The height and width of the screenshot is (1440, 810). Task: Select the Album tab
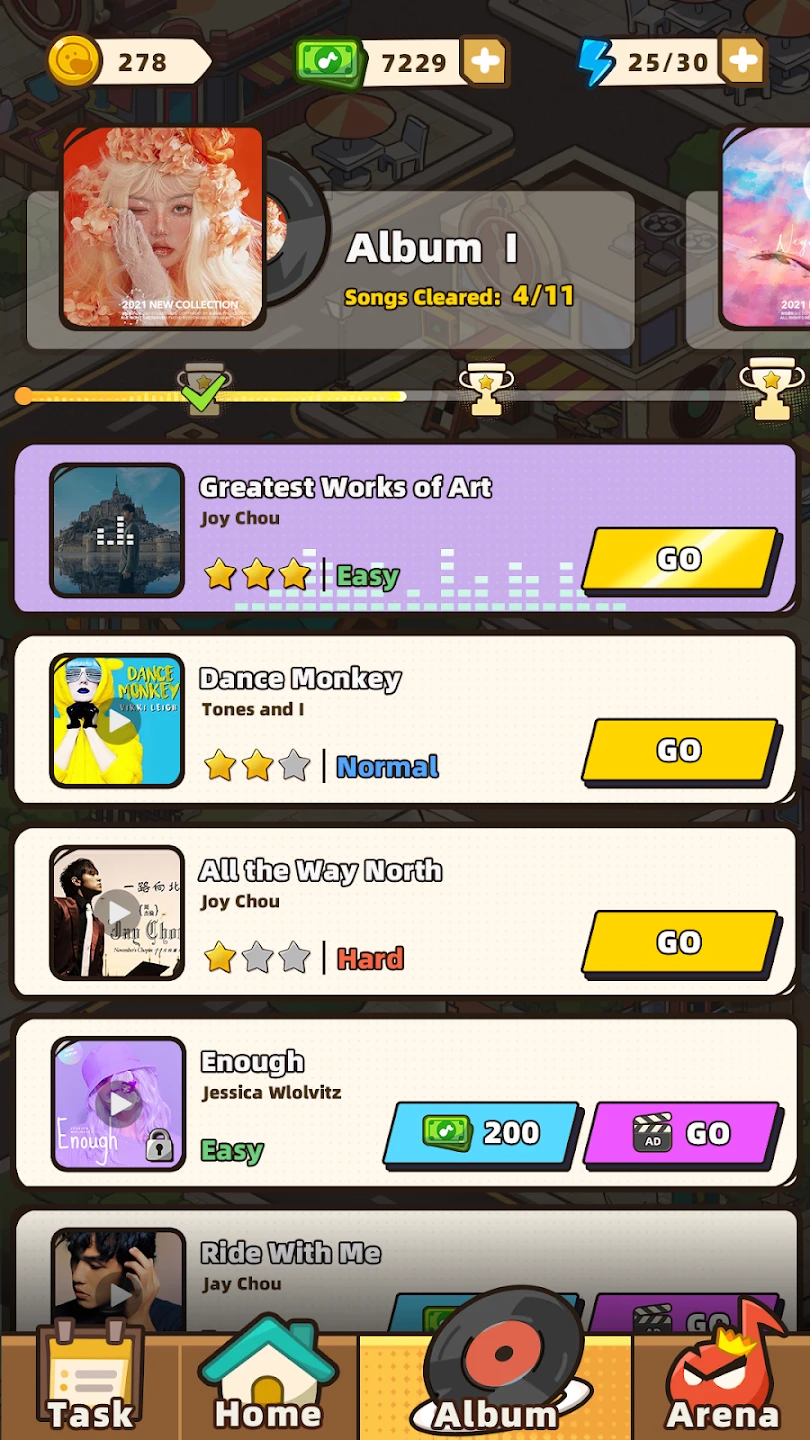[x=496, y=1385]
